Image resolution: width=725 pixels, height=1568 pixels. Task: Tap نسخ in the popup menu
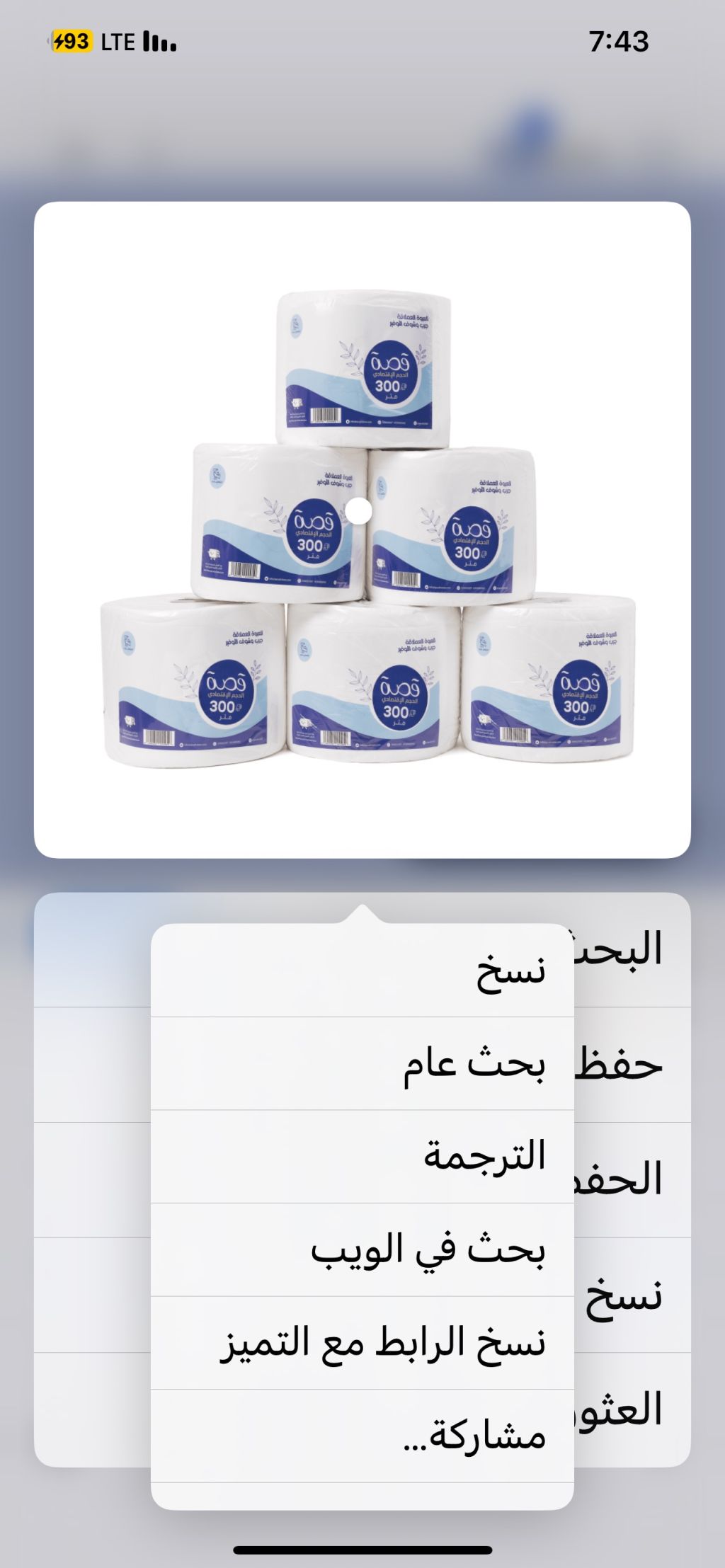click(x=362, y=971)
